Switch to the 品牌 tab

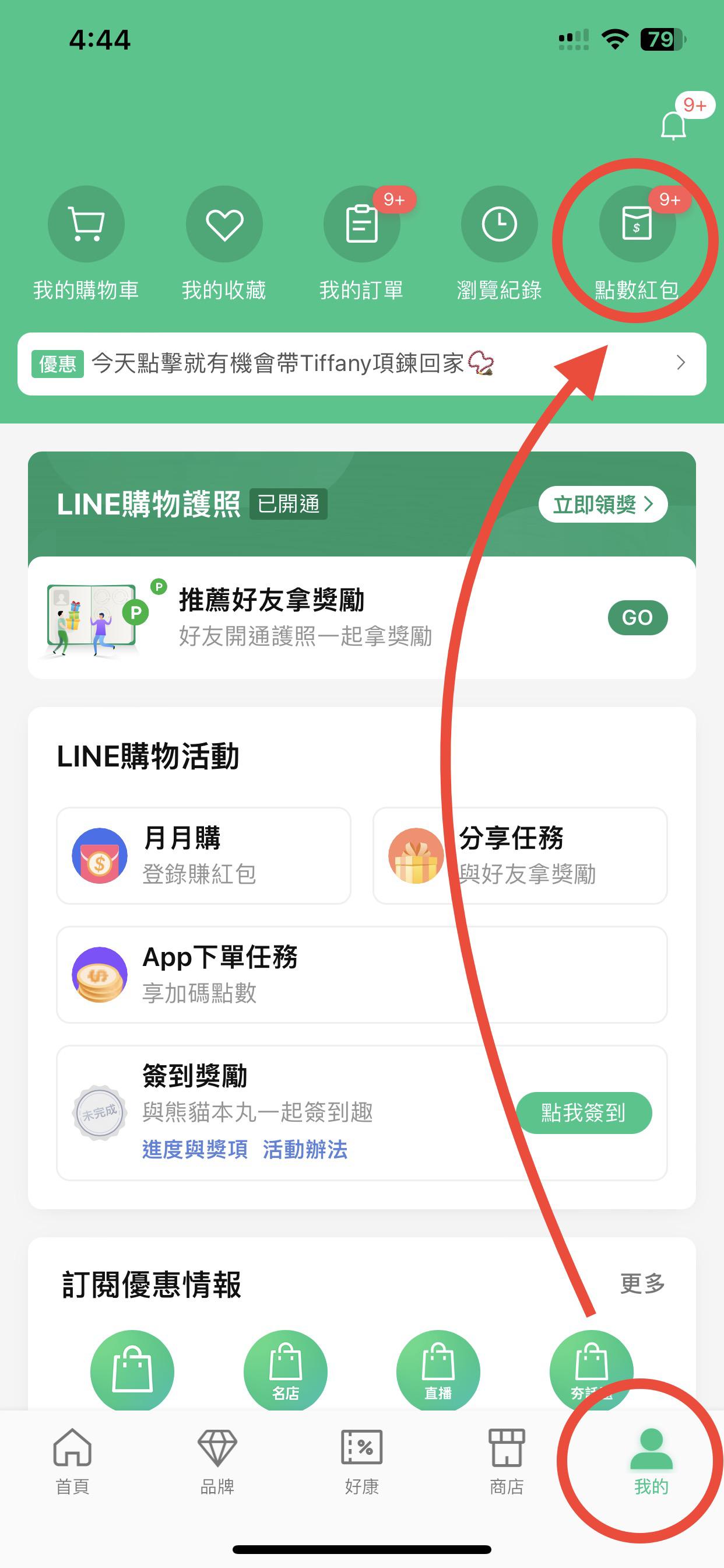(x=217, y=1462)
